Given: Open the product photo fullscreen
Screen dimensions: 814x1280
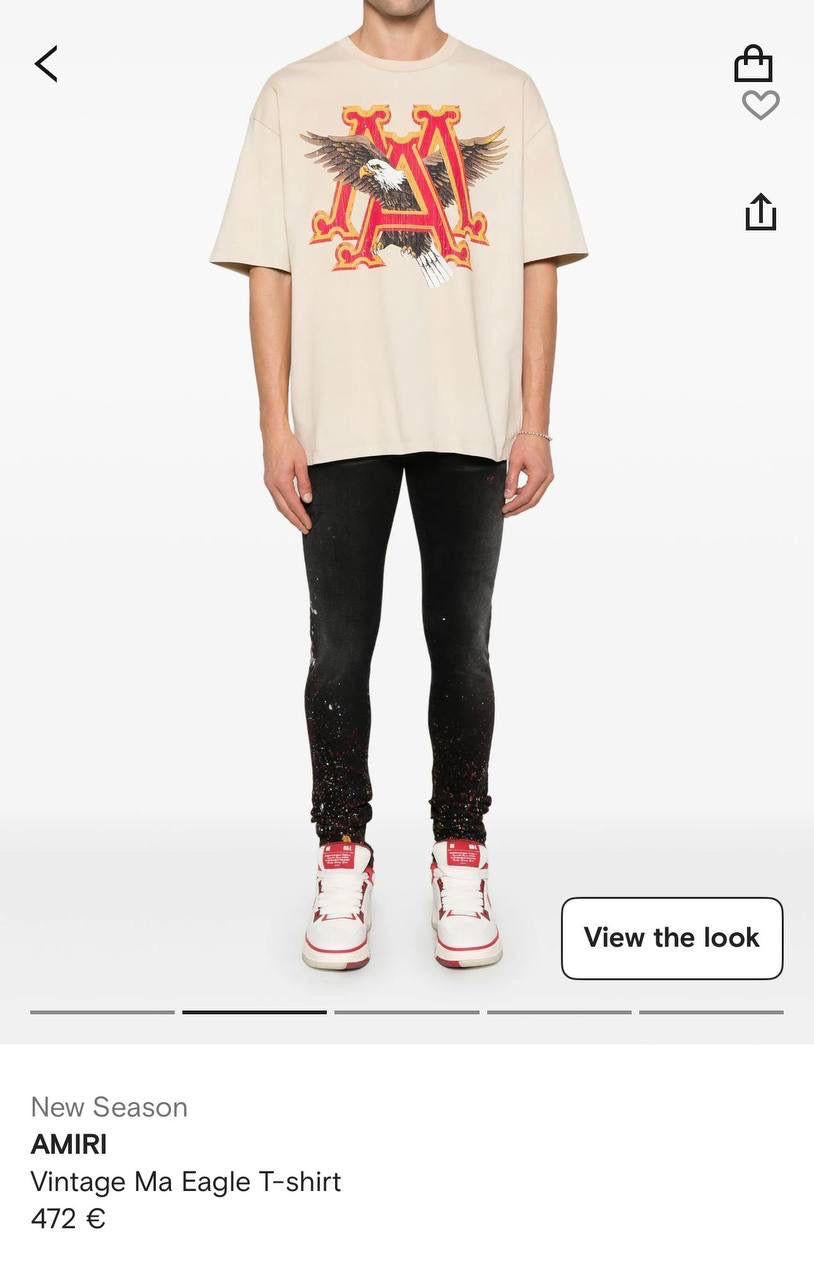Looking at the screenshot, I should coord(400,500).
